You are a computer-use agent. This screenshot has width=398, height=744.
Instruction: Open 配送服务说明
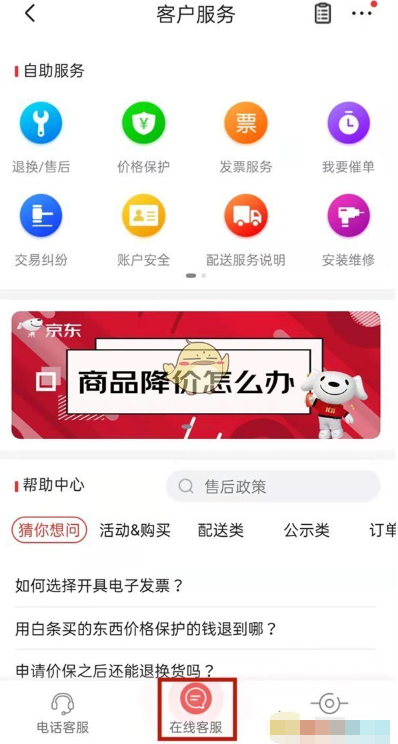click(246, 230)
